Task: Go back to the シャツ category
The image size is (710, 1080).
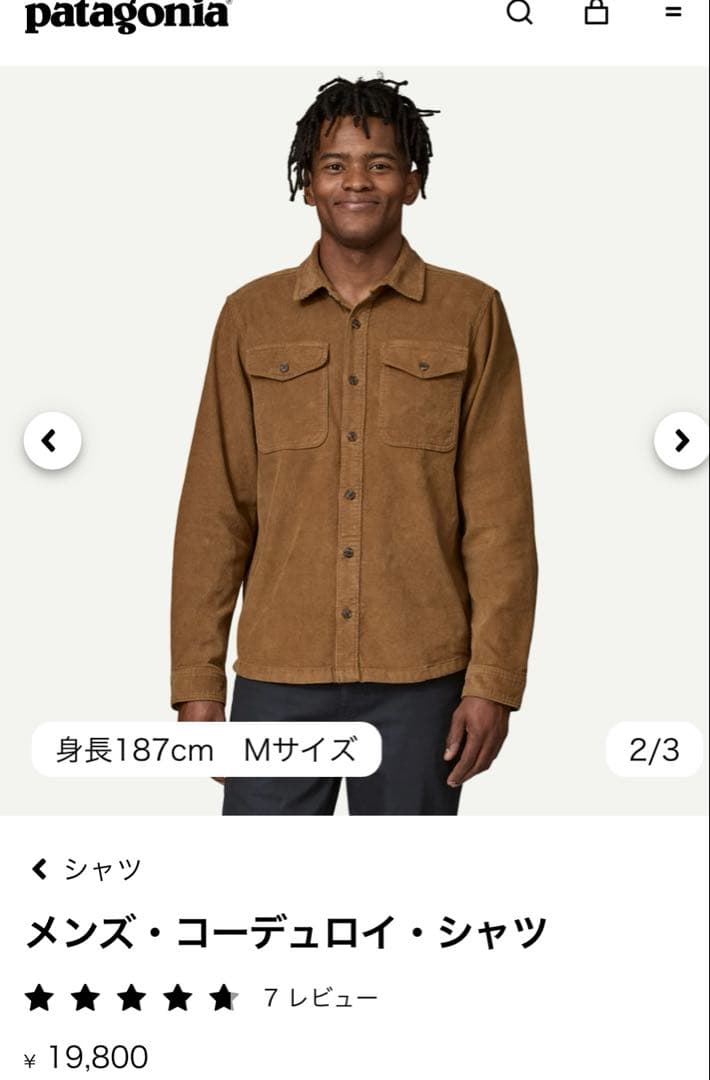Action: 86,869
